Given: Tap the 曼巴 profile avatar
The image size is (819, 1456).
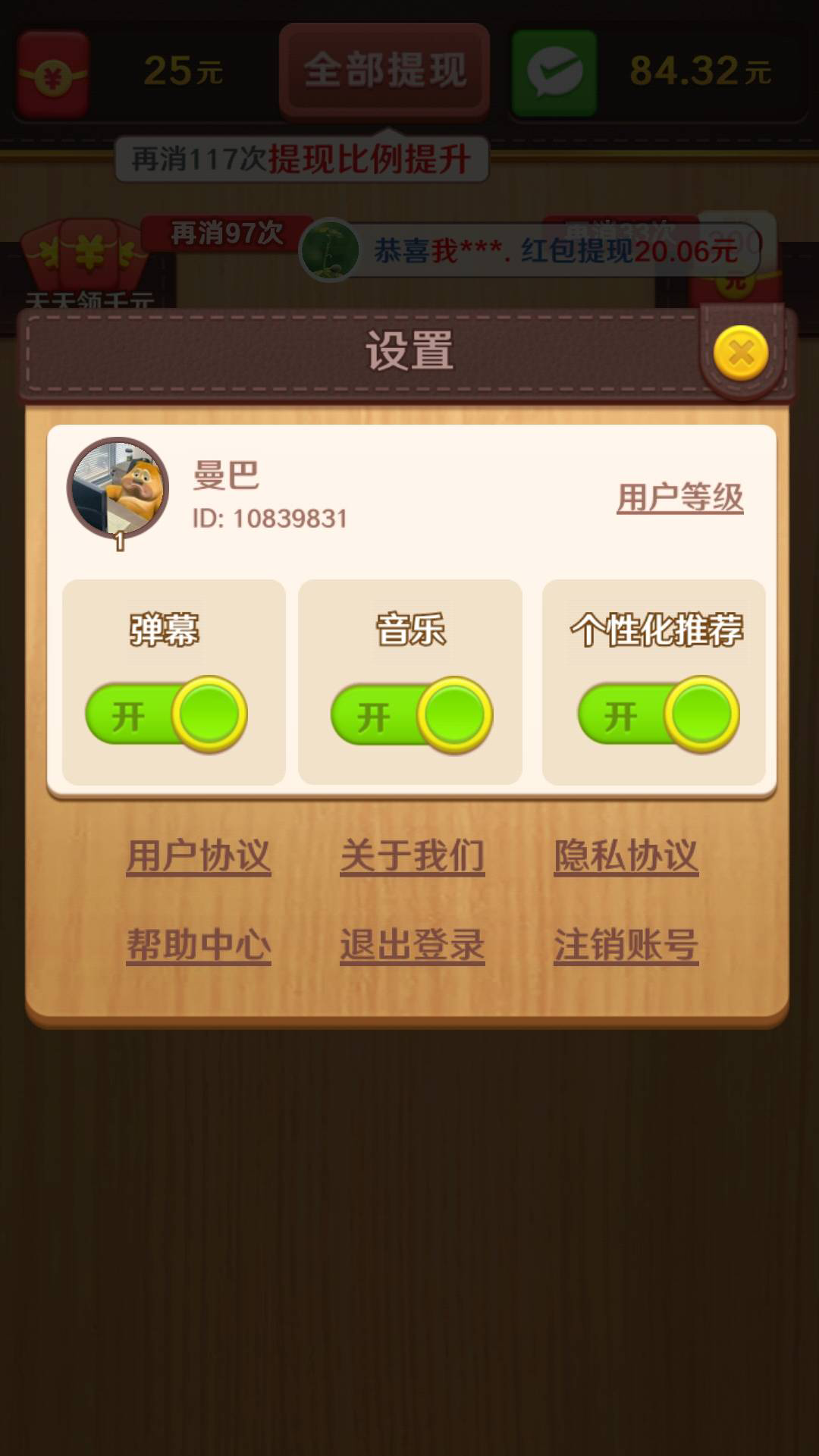Looking at the screenshot, I should point(118,489).
